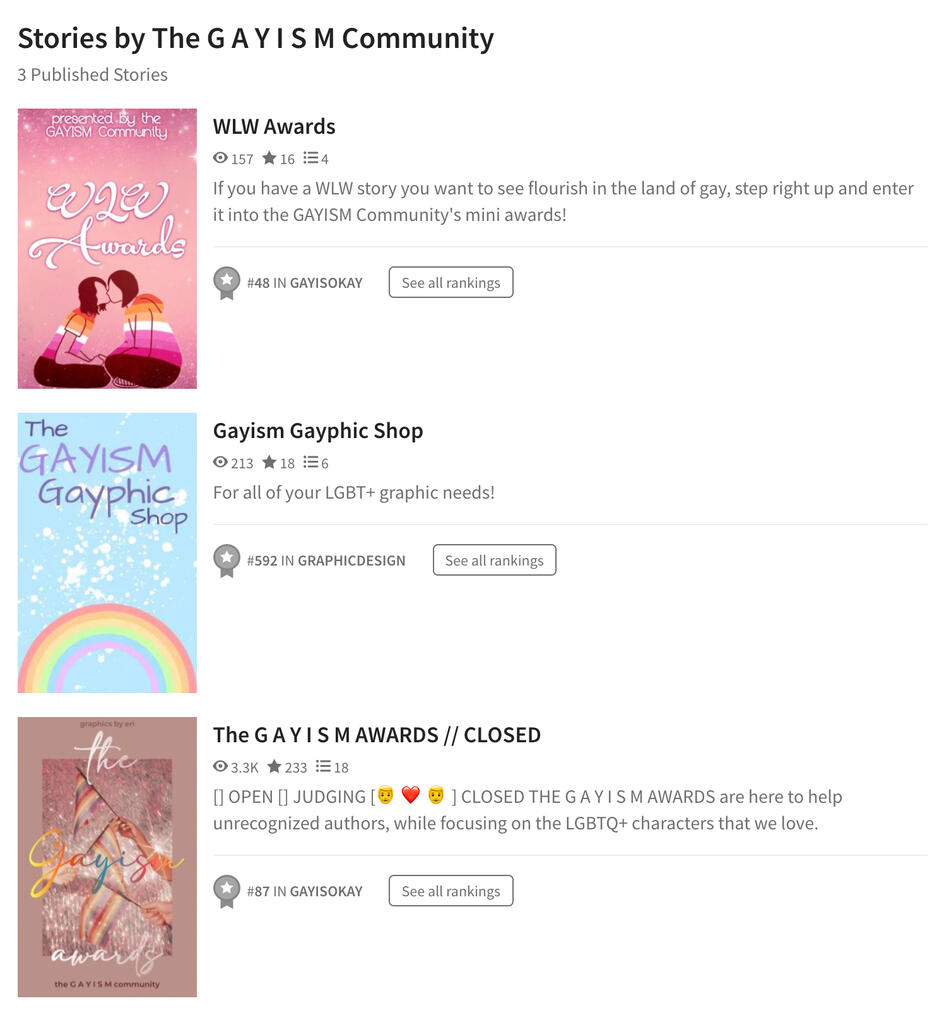Viewport: 944px width, 1020px height.
Task: Open the #48 in GAYISOKAY ranking
Action: click(304, 283)
